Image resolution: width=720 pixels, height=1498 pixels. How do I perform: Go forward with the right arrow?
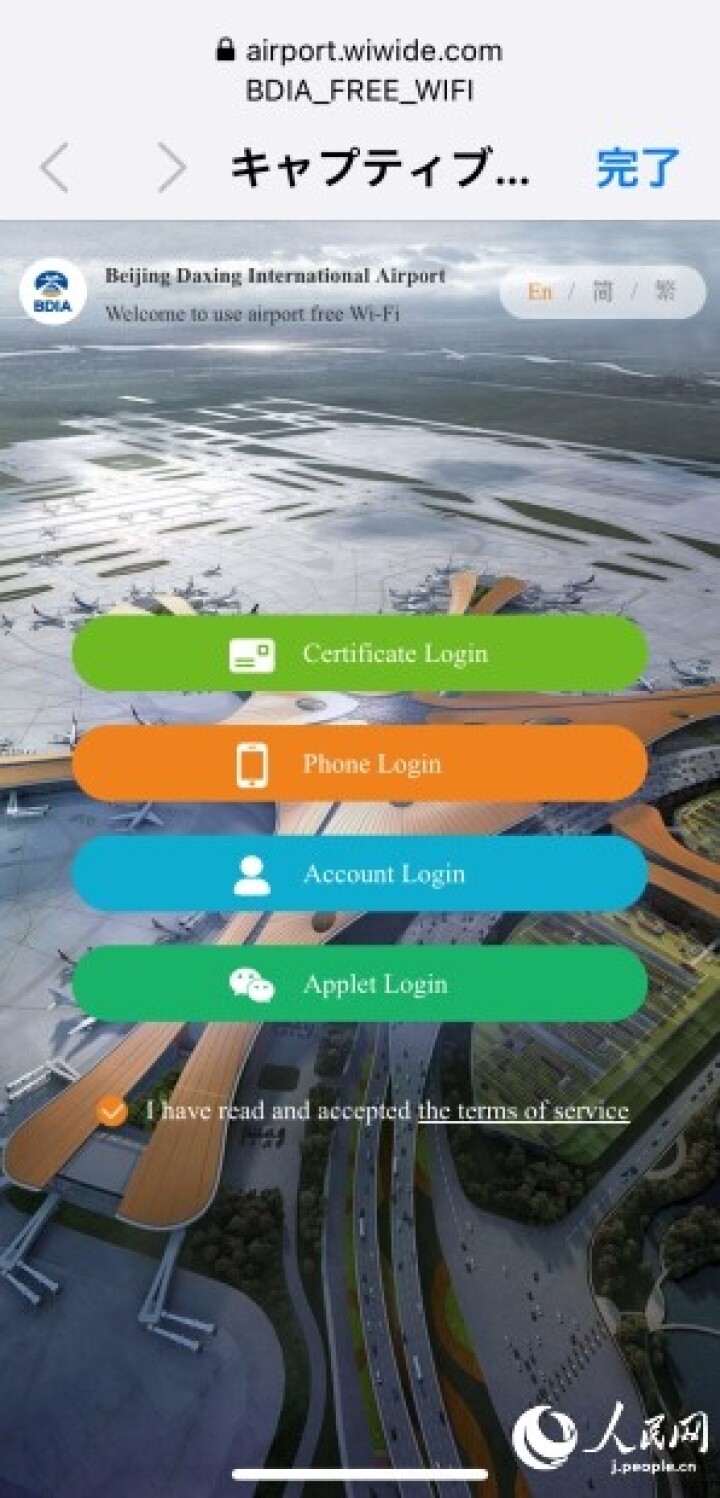pos(171,168)
